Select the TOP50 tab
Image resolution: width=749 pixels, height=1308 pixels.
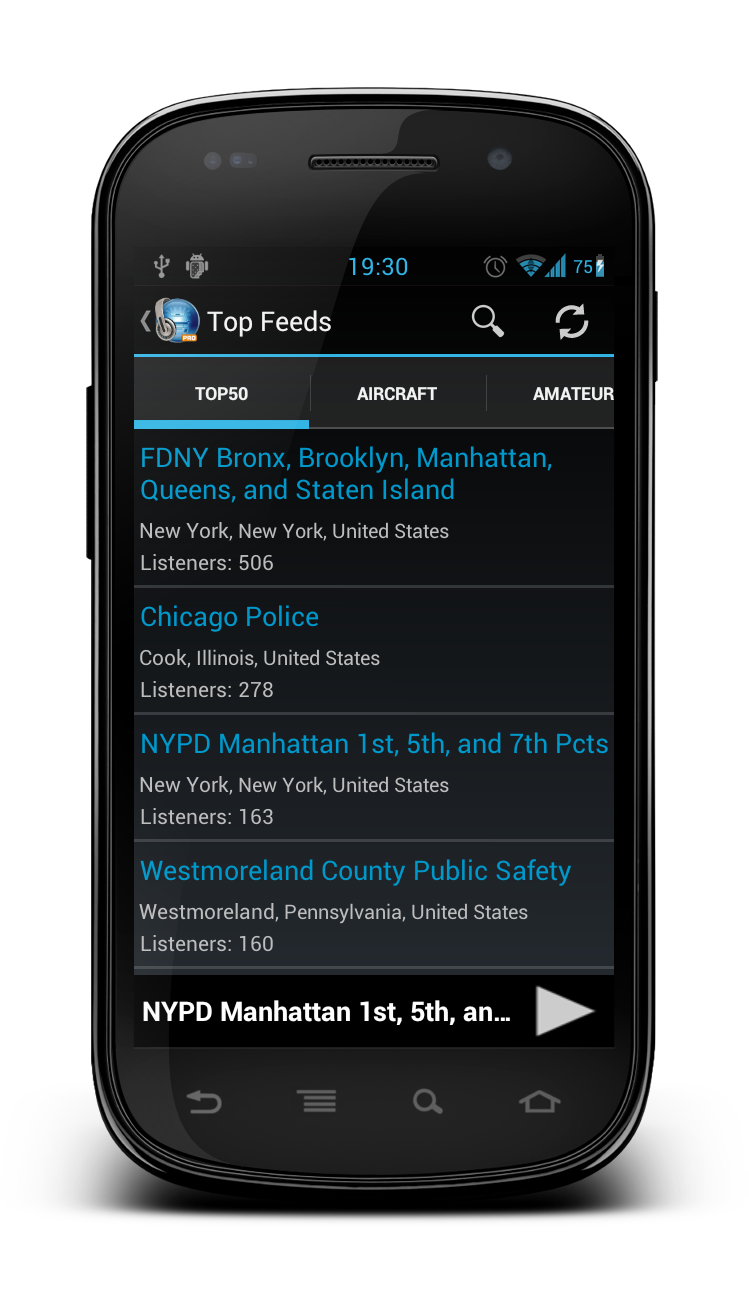click(x=221, y=394)
